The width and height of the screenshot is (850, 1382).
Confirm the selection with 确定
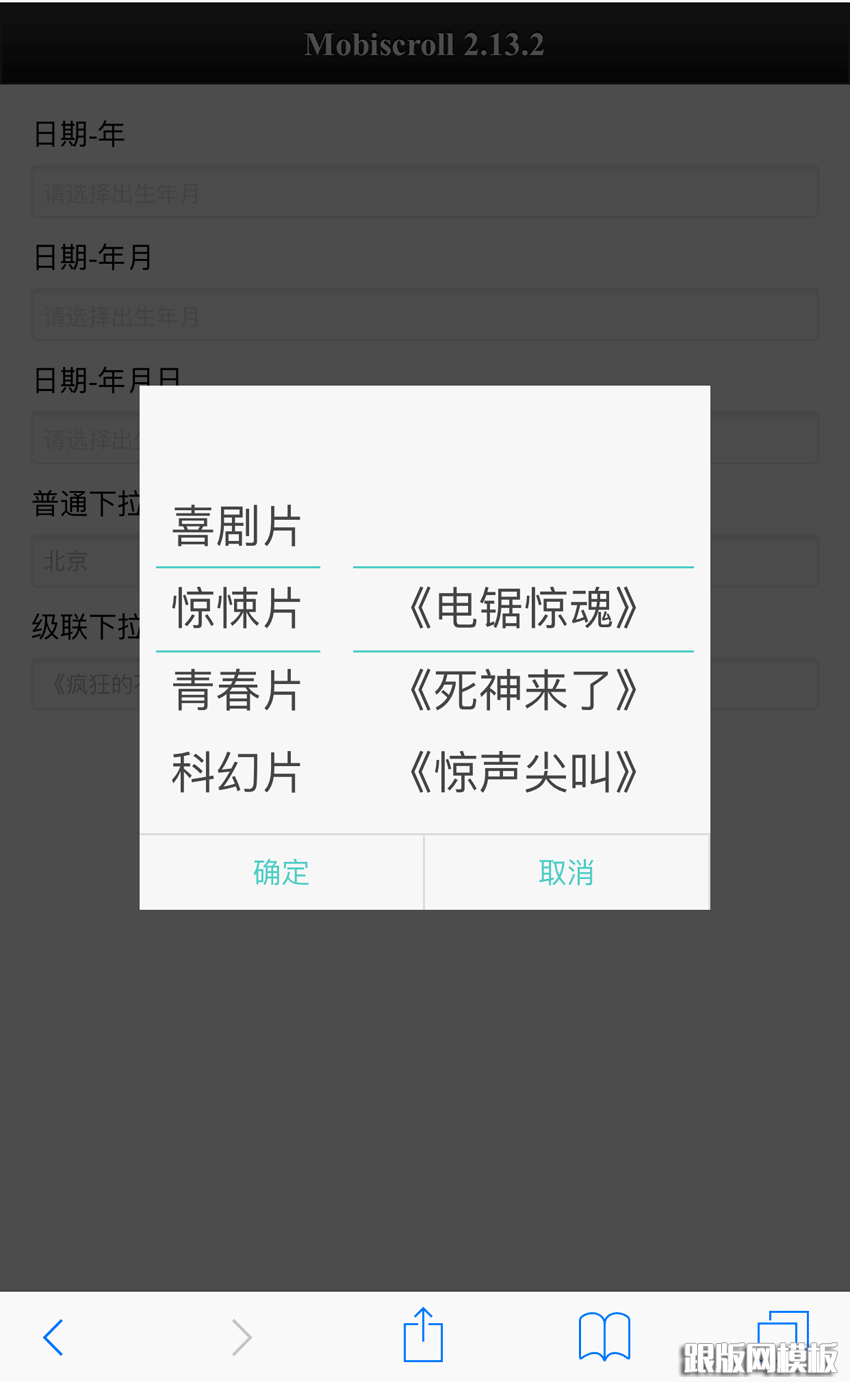click(x=281, y=872)
